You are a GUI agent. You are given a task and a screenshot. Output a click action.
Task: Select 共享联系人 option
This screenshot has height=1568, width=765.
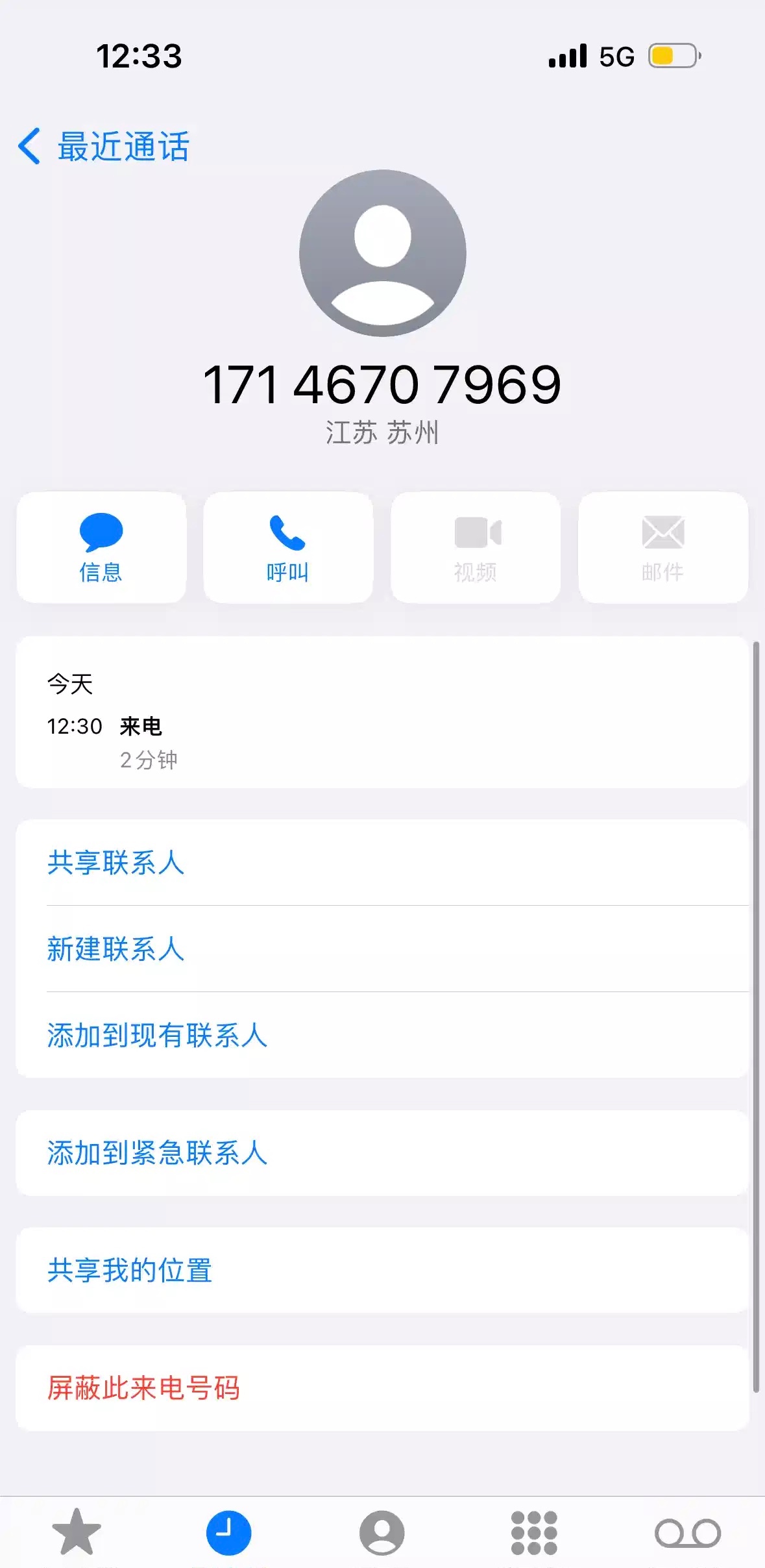(x=115, y=862)
